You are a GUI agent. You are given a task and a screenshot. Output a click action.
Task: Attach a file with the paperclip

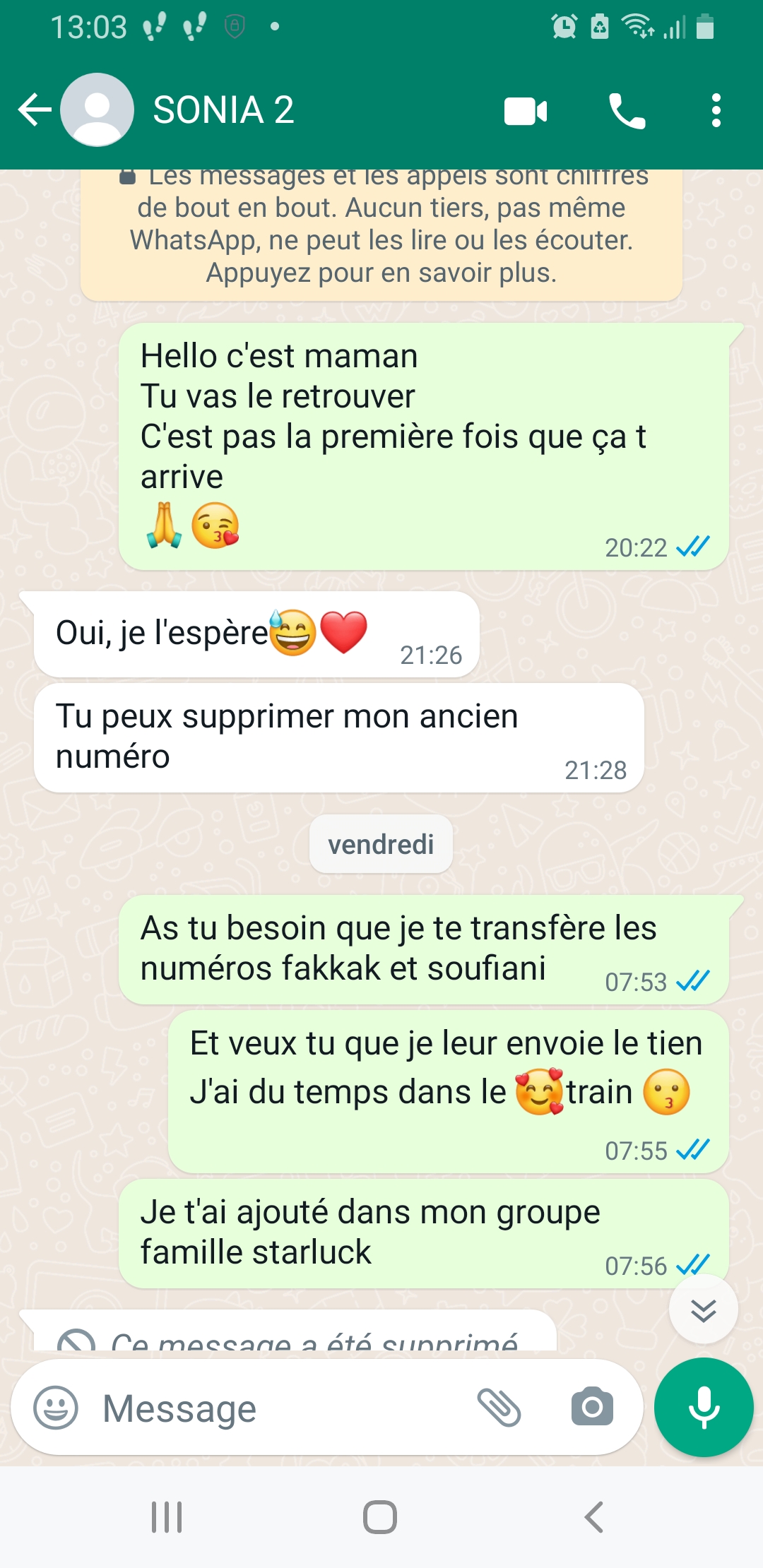499,1408
